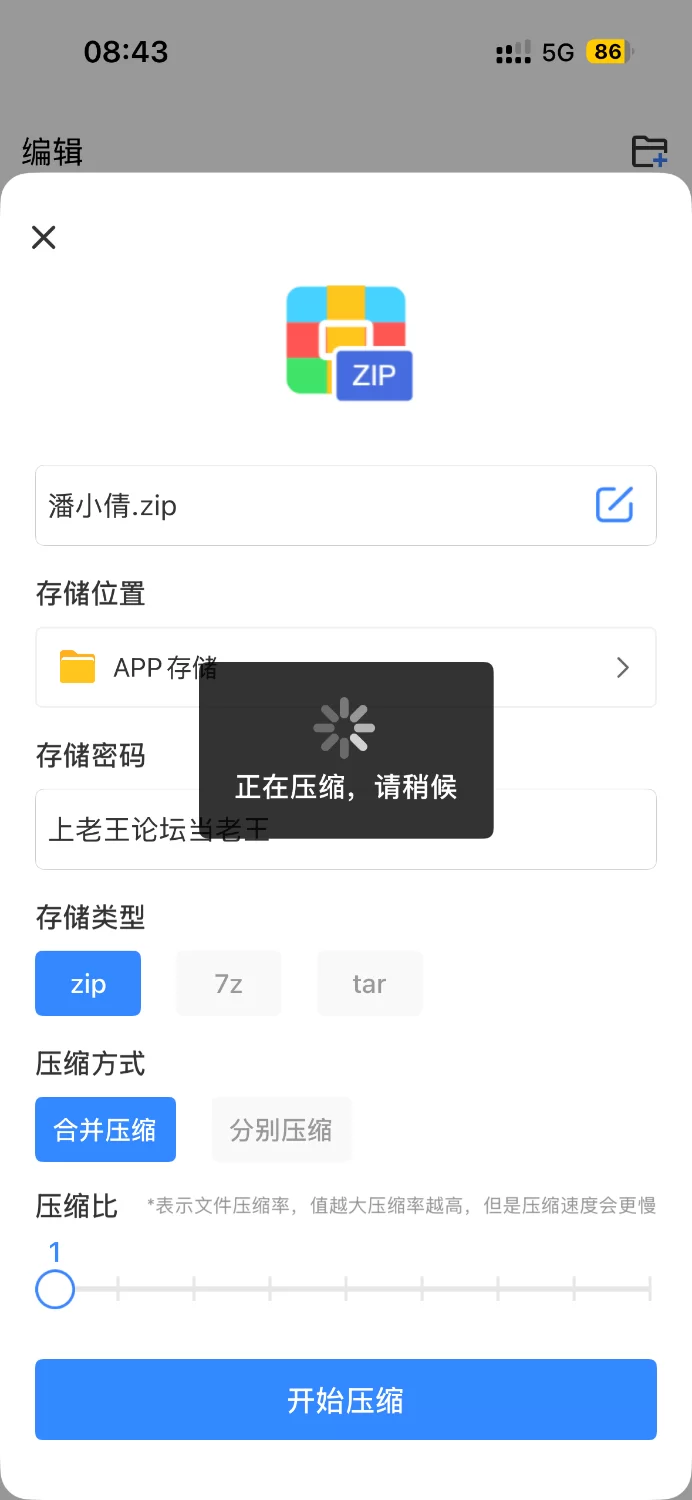Edit the file name 潘小倩.zip
This screenshot has height=1500, width=692.
(614, 505)
